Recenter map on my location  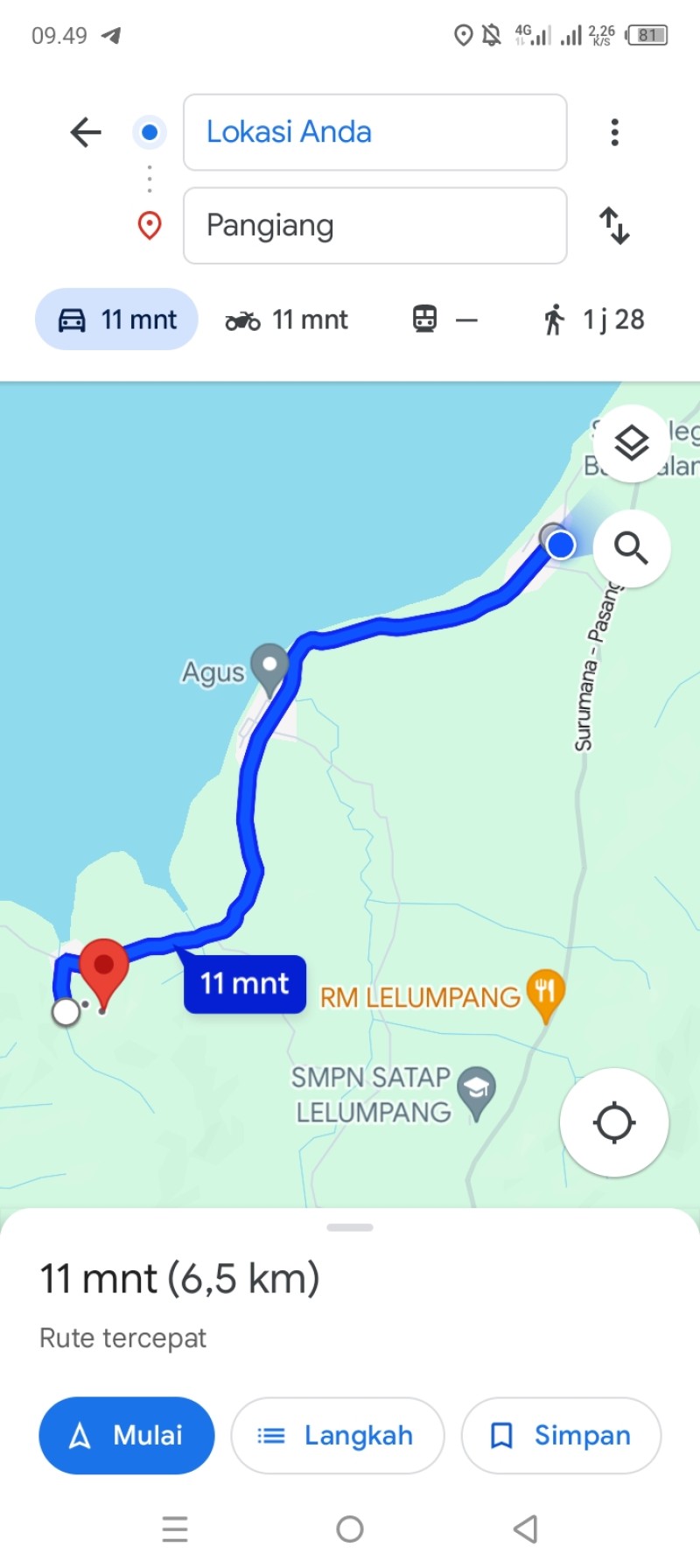click(614, 1122)
